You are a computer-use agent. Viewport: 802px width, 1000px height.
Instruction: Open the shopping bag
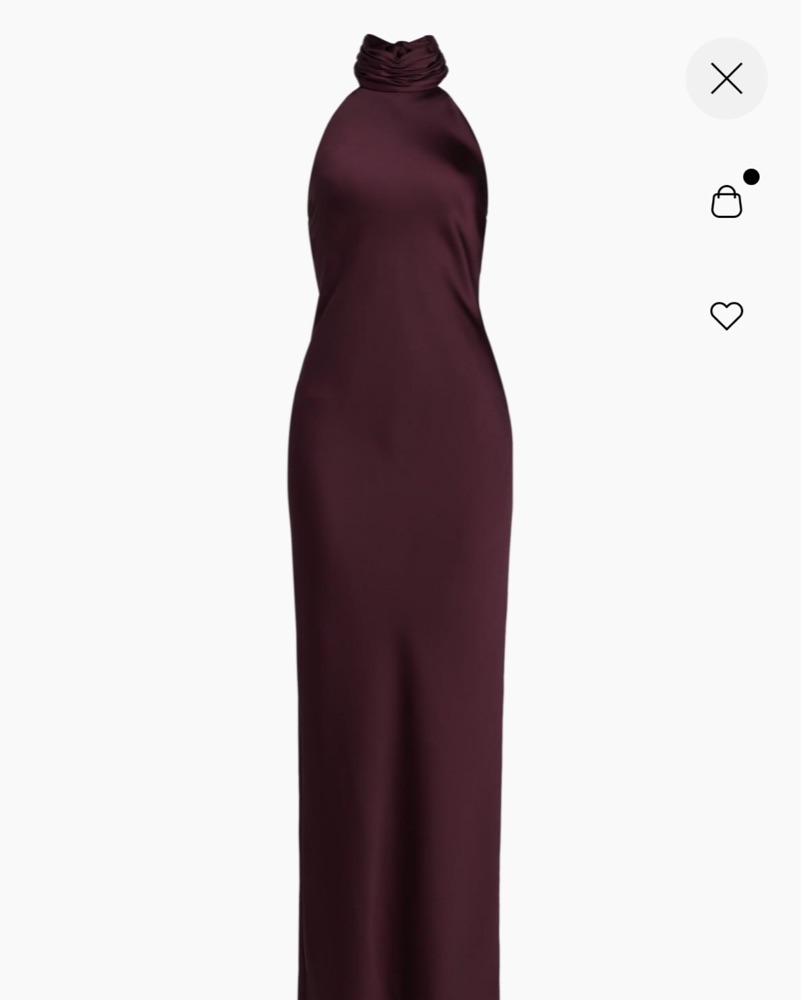coord(727,201)
